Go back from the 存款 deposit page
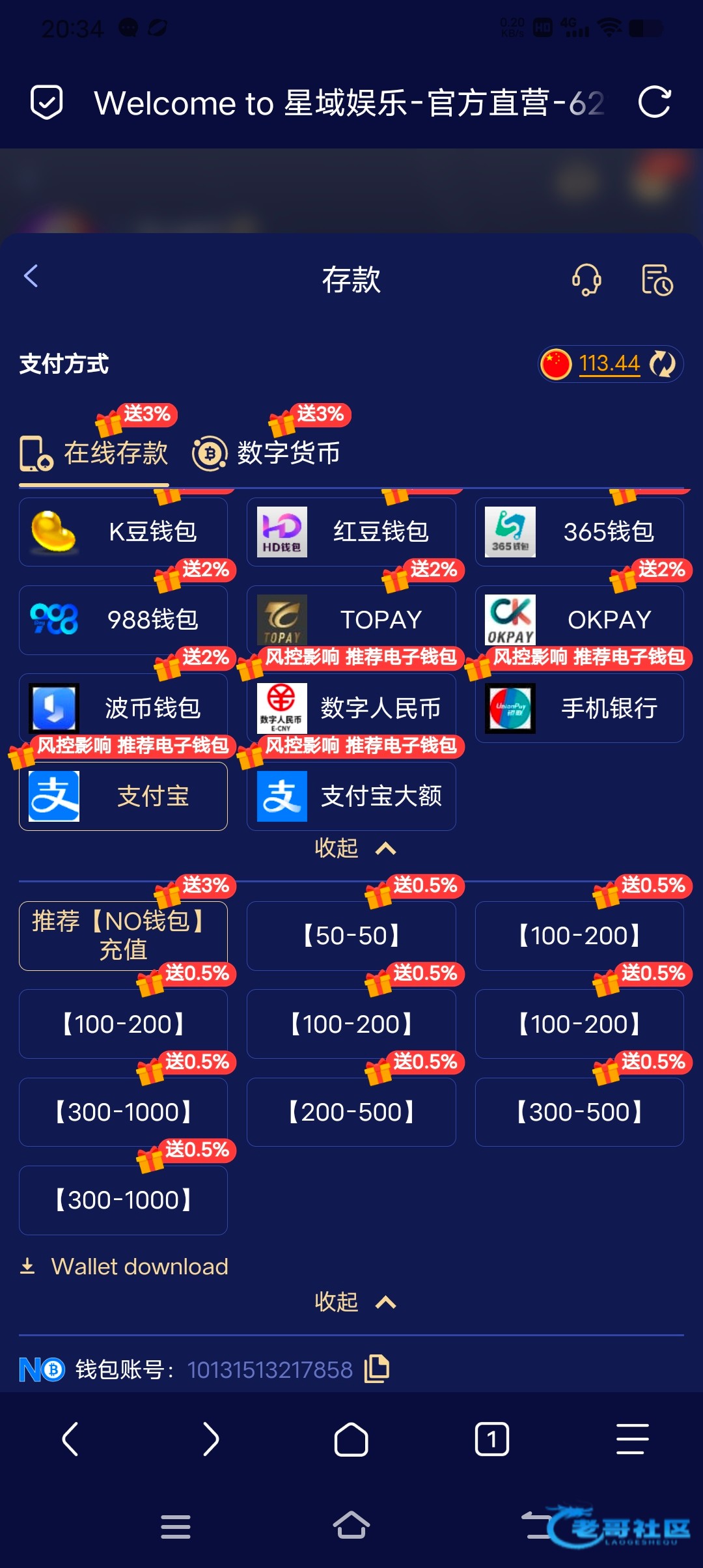The height and width of the screenshot is (1568, 703). pyautogui.click(x=31, y=276)
